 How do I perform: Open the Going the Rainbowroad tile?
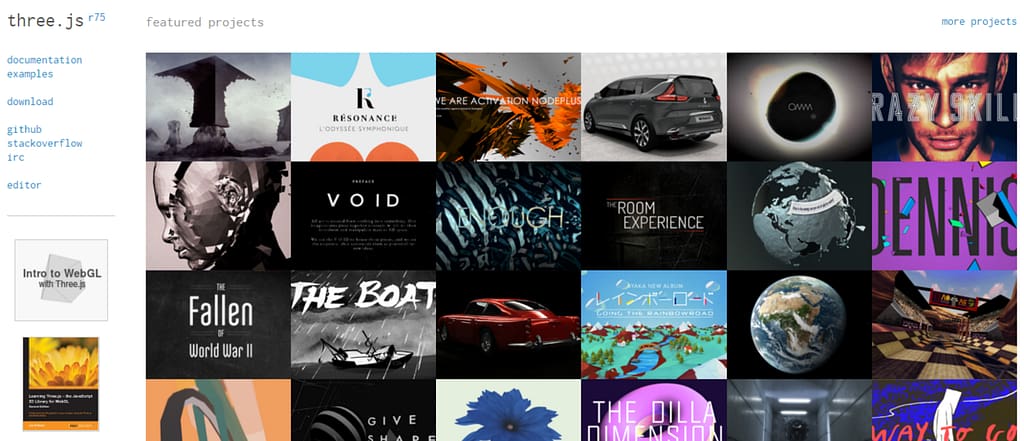pos(653,324)
